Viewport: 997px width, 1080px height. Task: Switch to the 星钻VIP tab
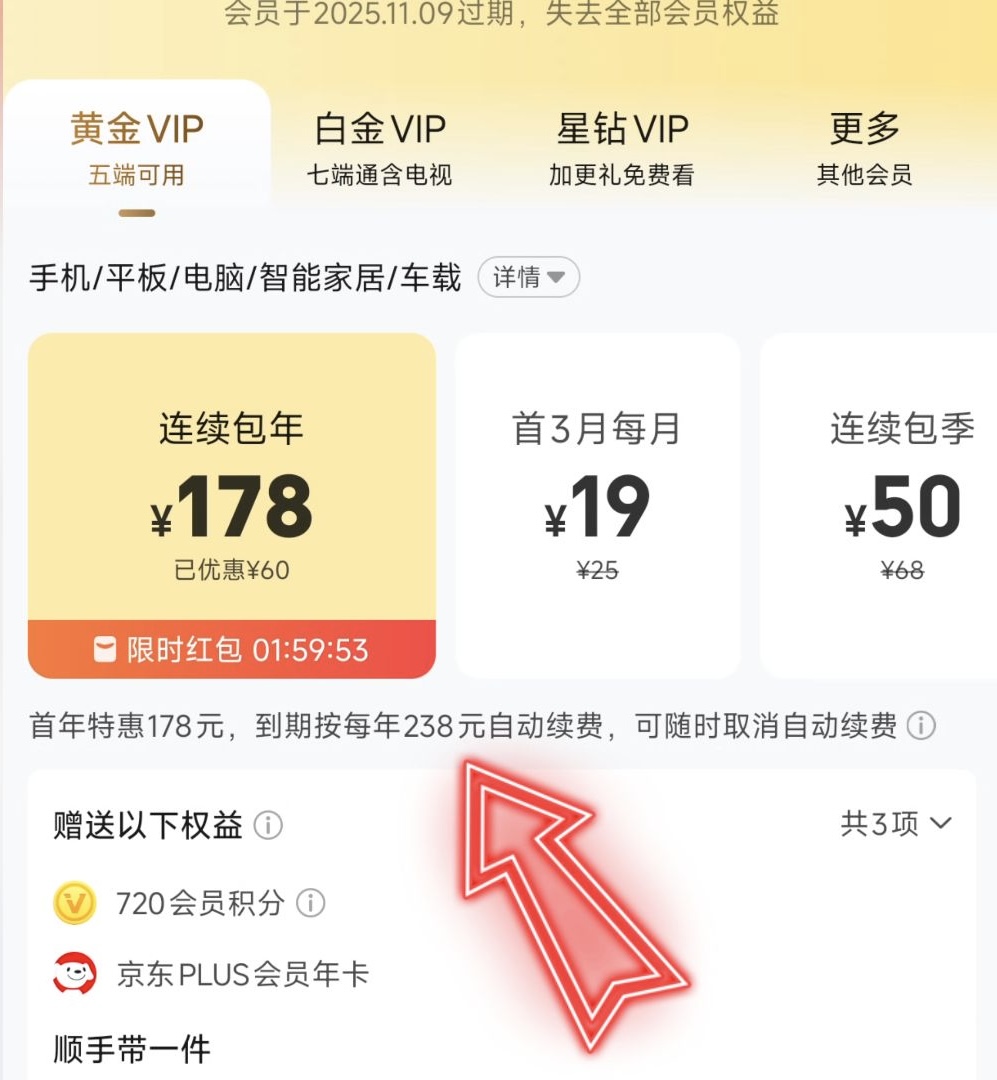622,147
